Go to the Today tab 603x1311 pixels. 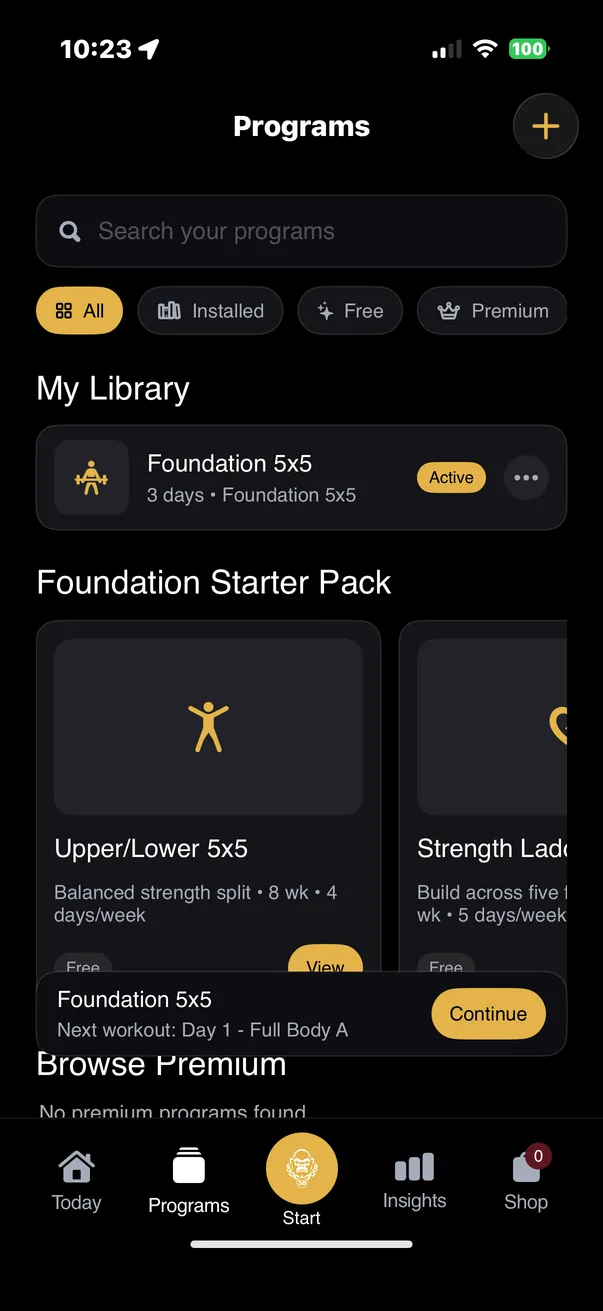click(x=77, y=1181)
